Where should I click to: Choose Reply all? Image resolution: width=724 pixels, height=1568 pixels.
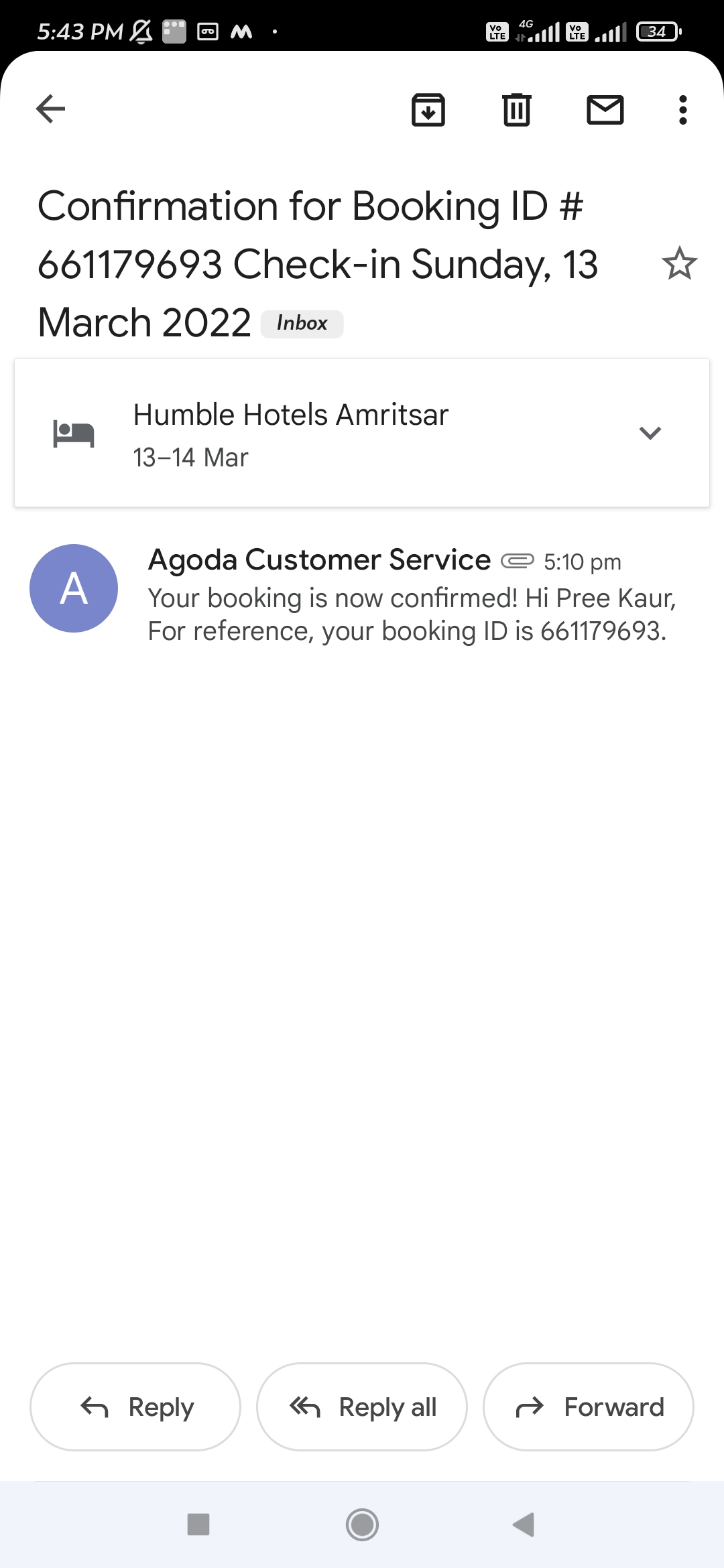pos(362,1407)
